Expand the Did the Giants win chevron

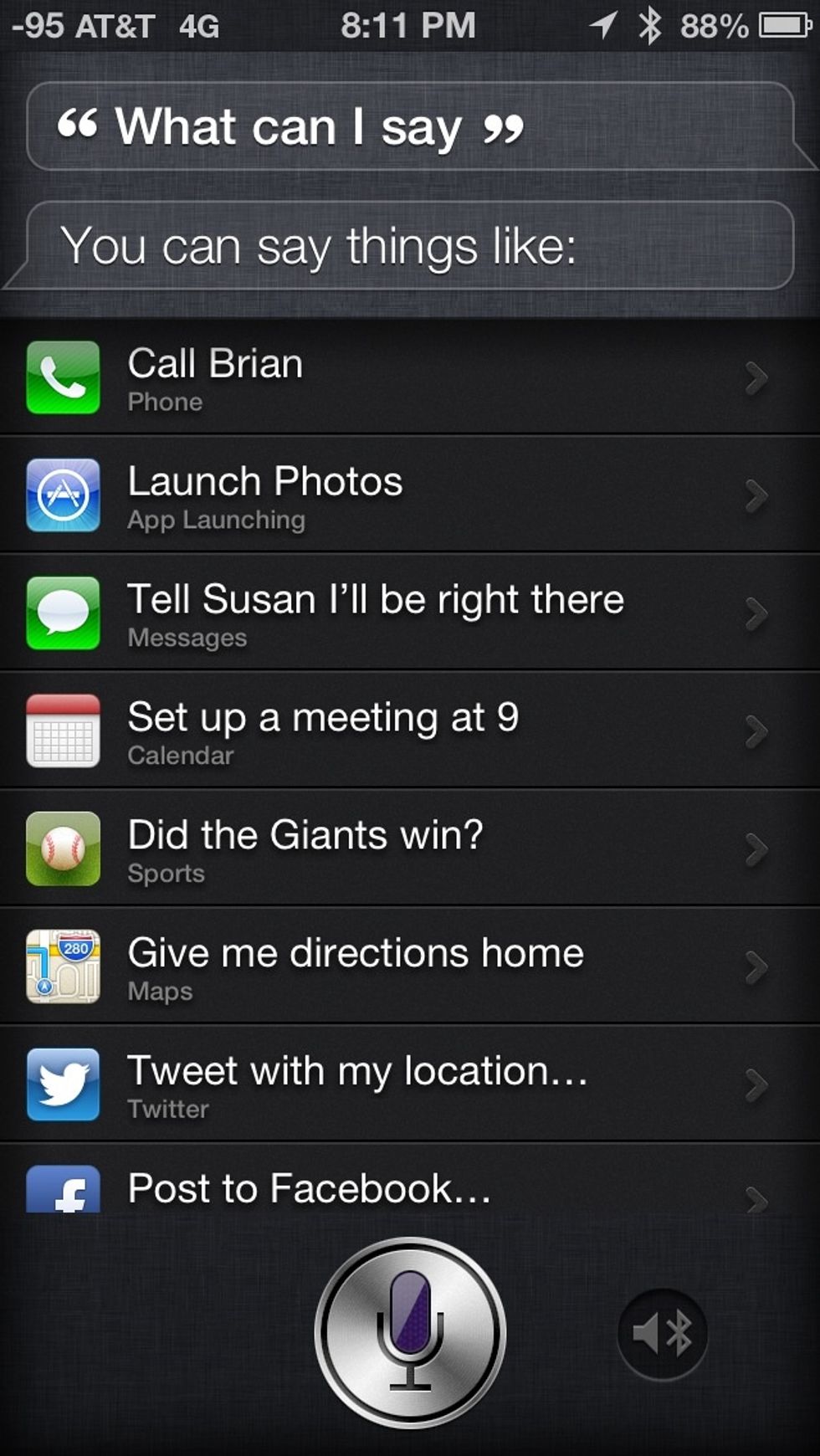pyautogui.click(x=757, y=848)
